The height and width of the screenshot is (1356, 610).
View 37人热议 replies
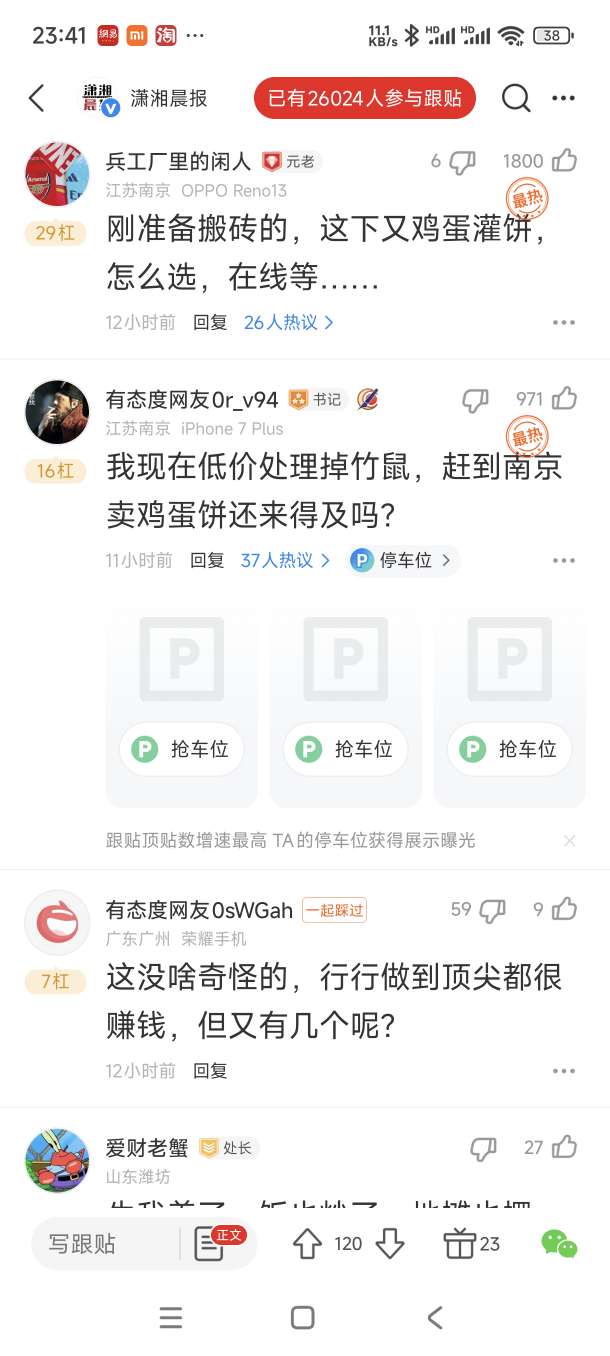[285, 560]
